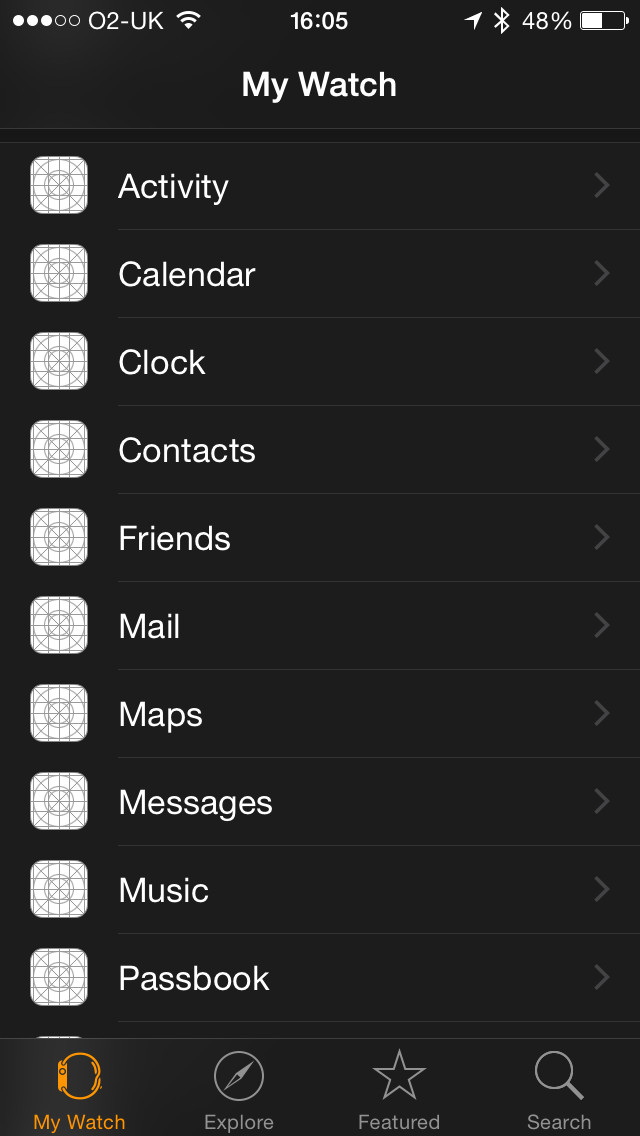The height and width of the screenshot is (1136, 640).
Task: Go to the Search tab
Action: 559,1090
